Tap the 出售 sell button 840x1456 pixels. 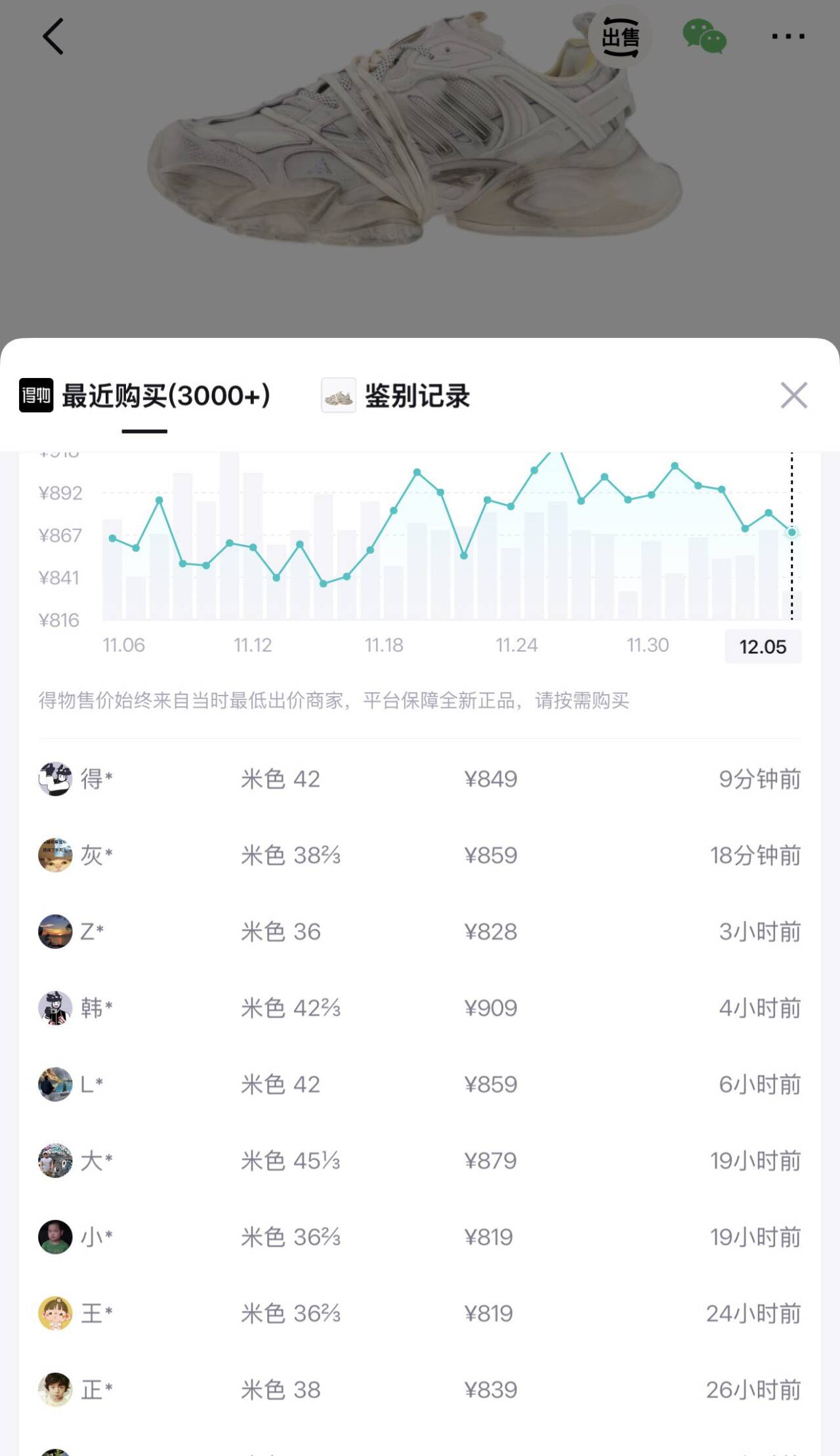(x=620, y=37)
